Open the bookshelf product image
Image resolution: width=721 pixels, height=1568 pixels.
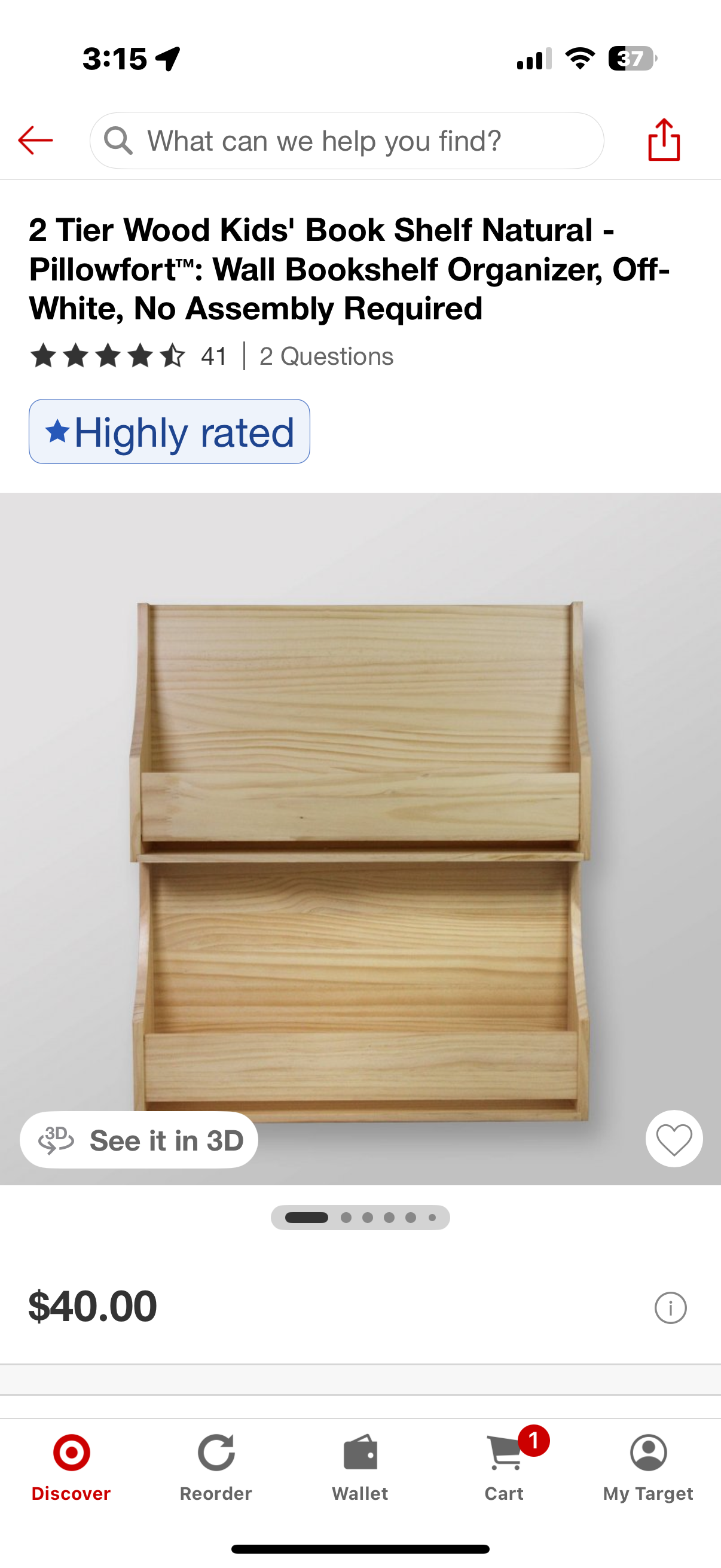[x=360, y=852]
